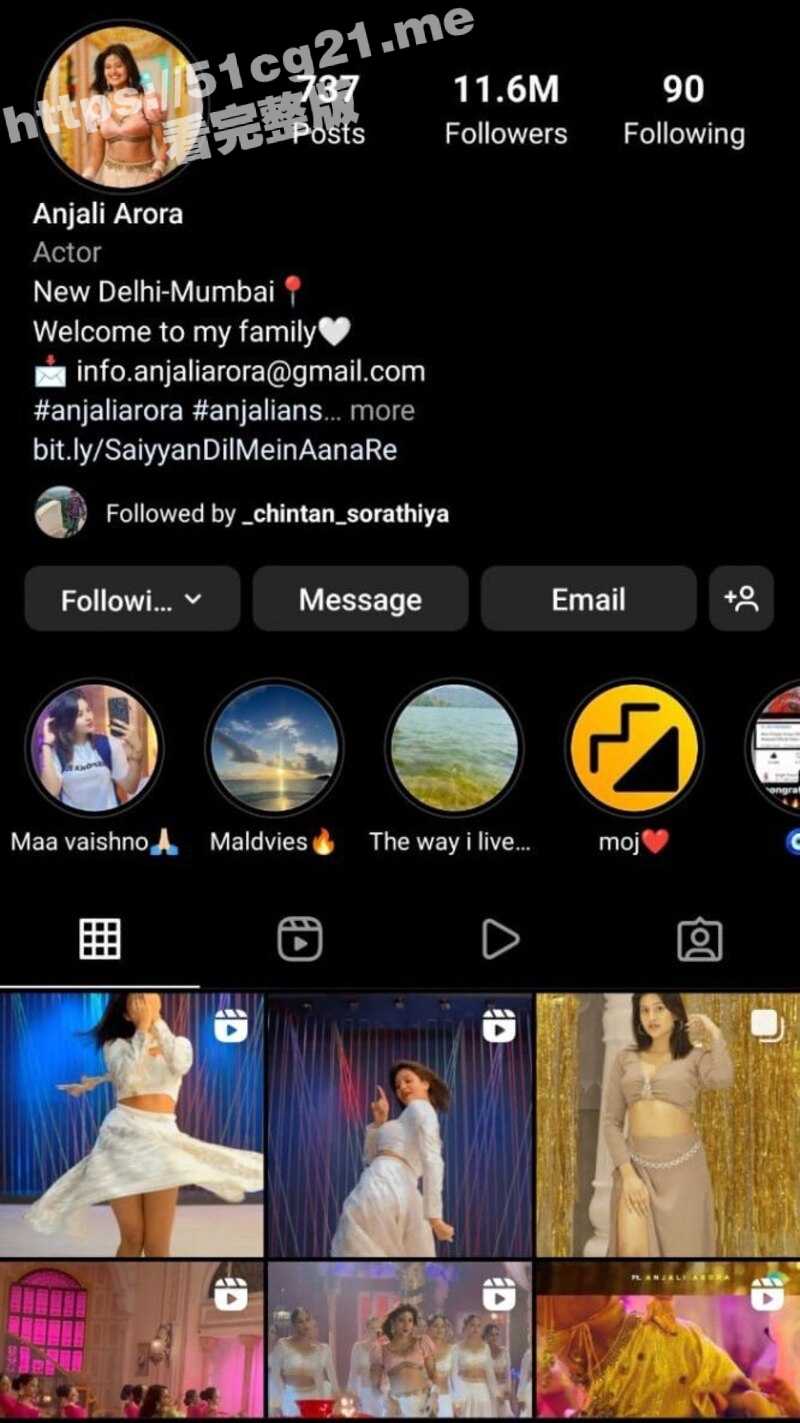Open the reel with pink arched window
The width and height of the screenshot is (800, 1423).
pos(131,1340)
